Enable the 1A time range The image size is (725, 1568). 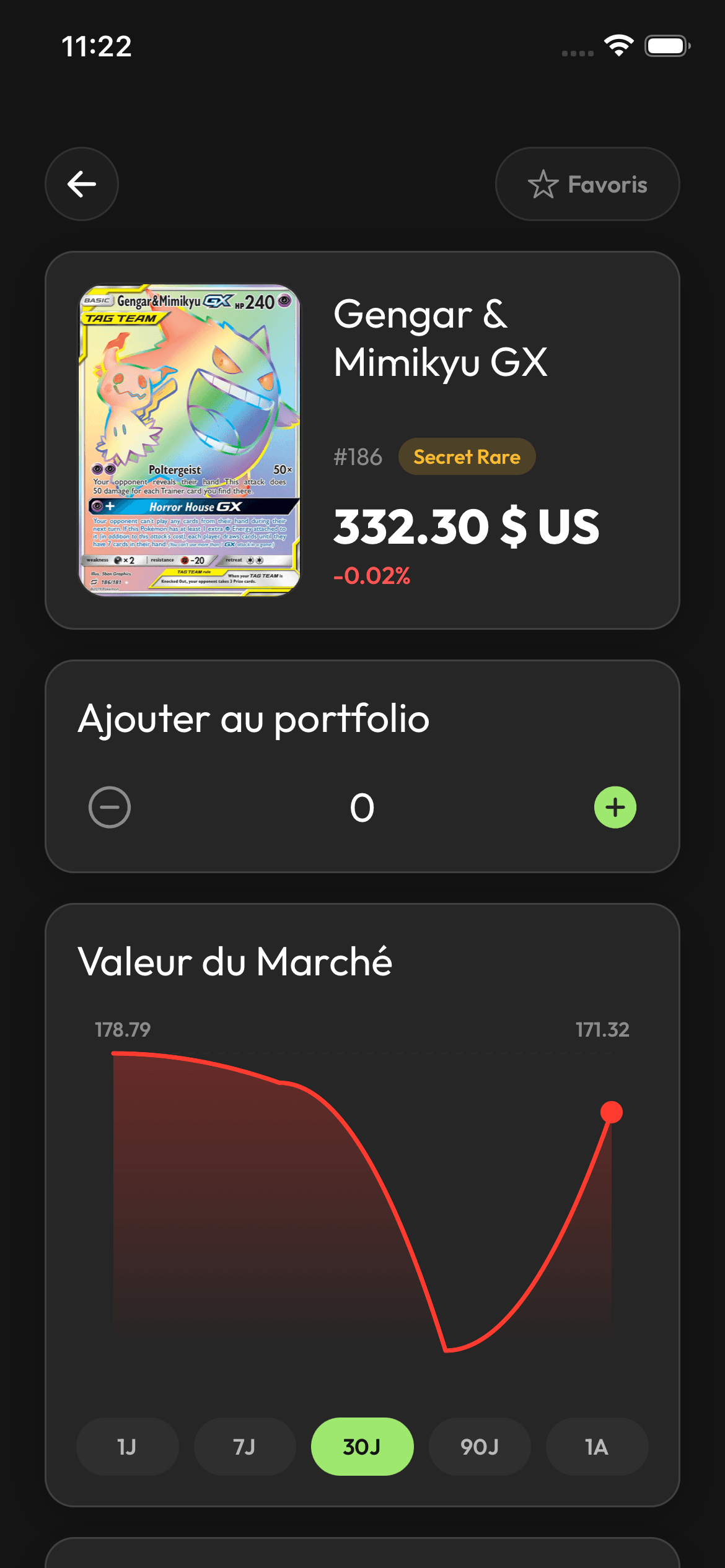pyautogui.click(x=597, y=1447)
